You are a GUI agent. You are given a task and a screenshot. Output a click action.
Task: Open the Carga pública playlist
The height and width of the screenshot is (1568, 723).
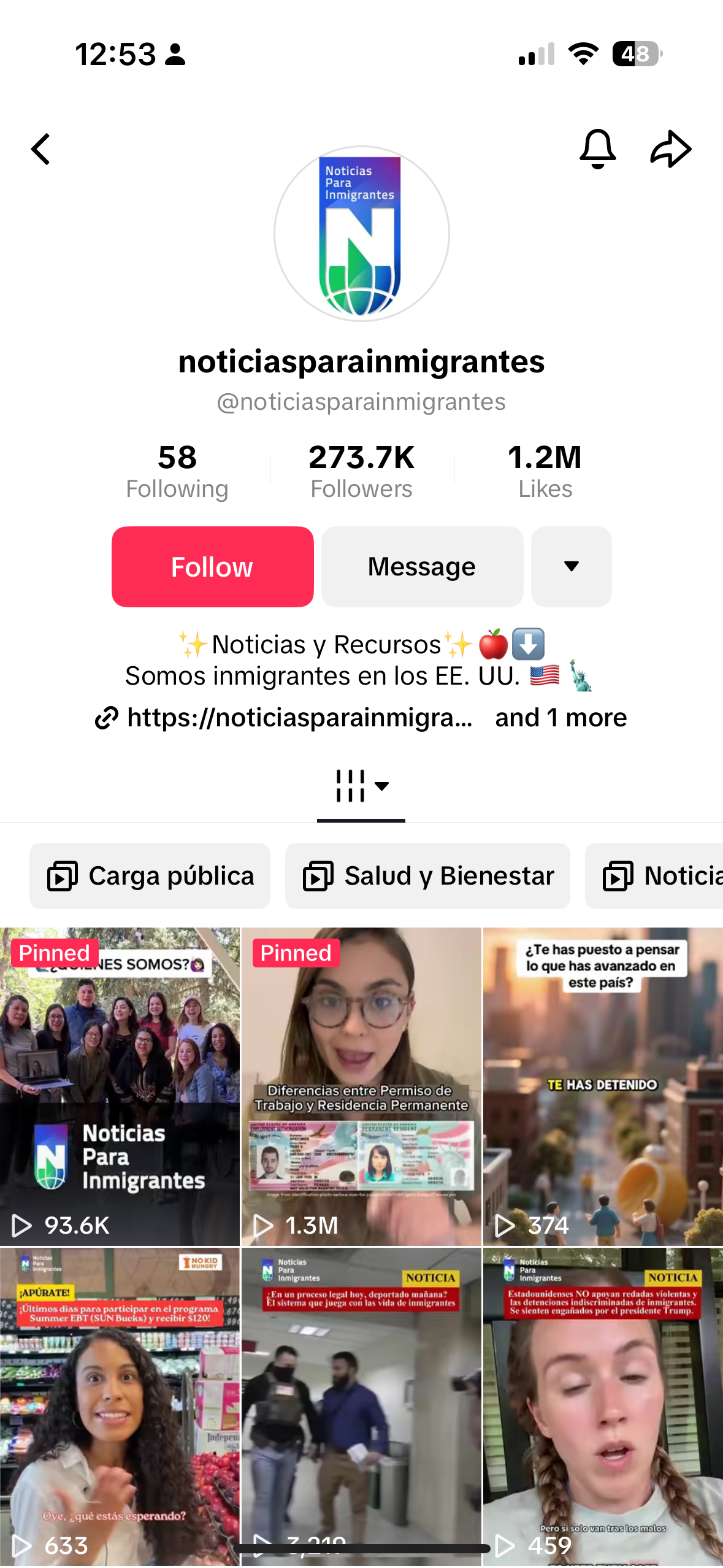(150, 876)
